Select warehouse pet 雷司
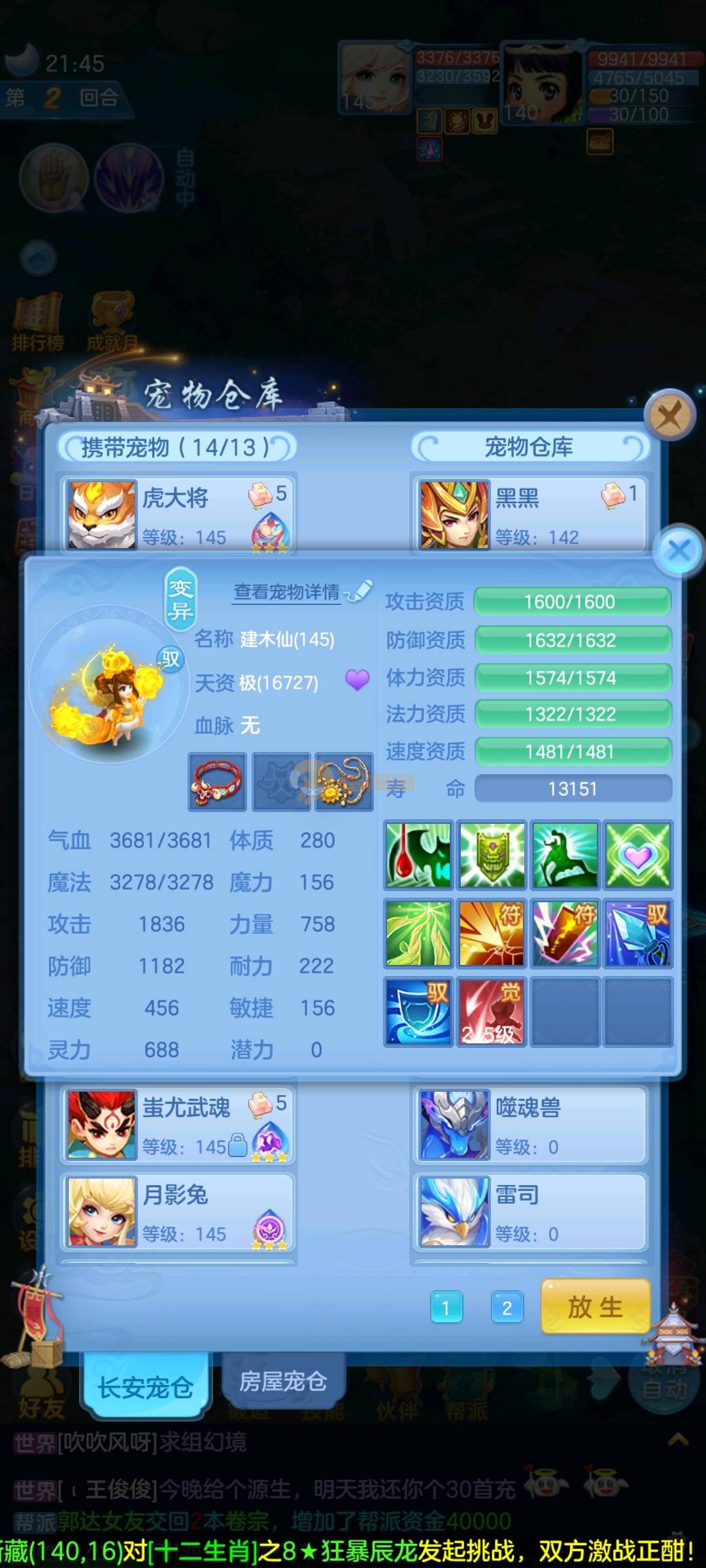This screenshot has width=706, height=1568. [x=529, y=1212]
